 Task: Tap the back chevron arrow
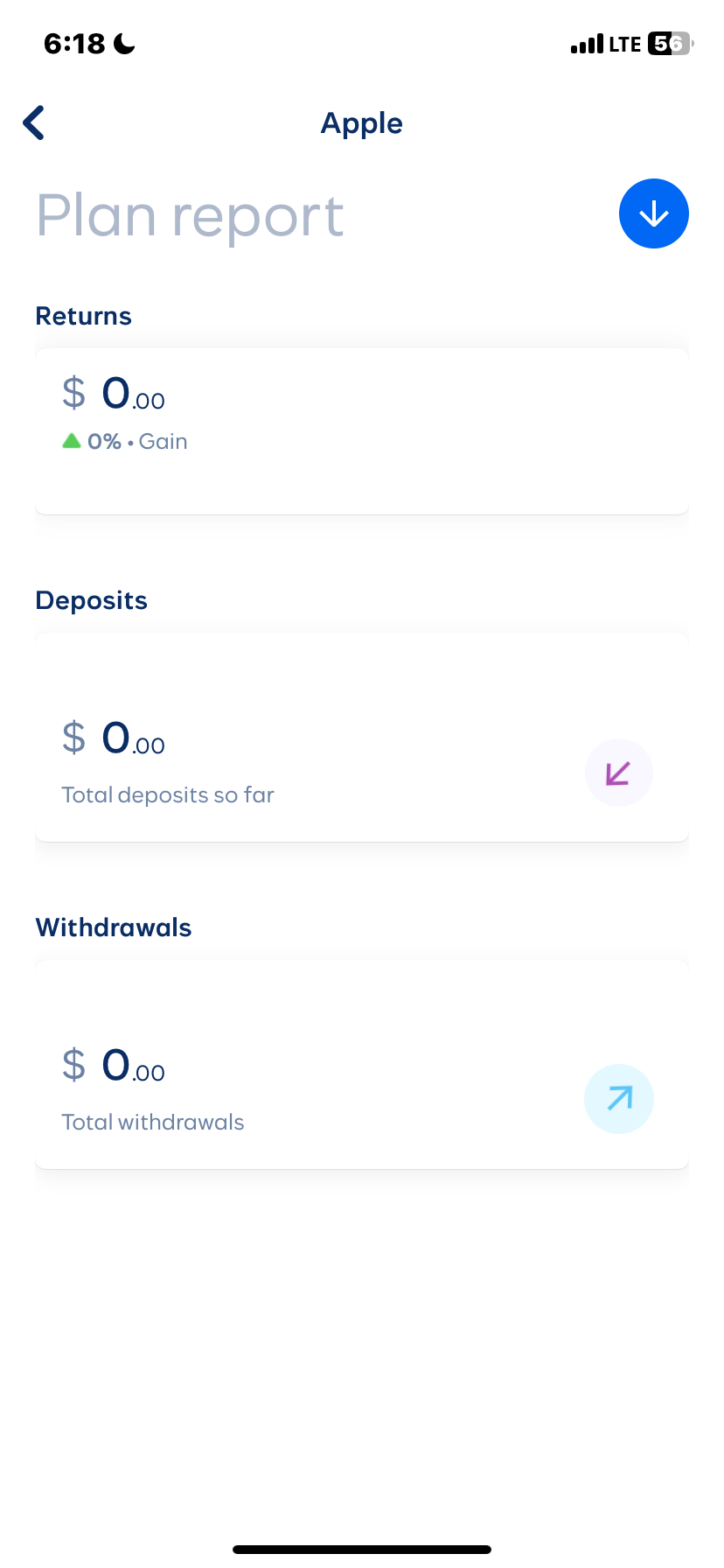point(33,122)
